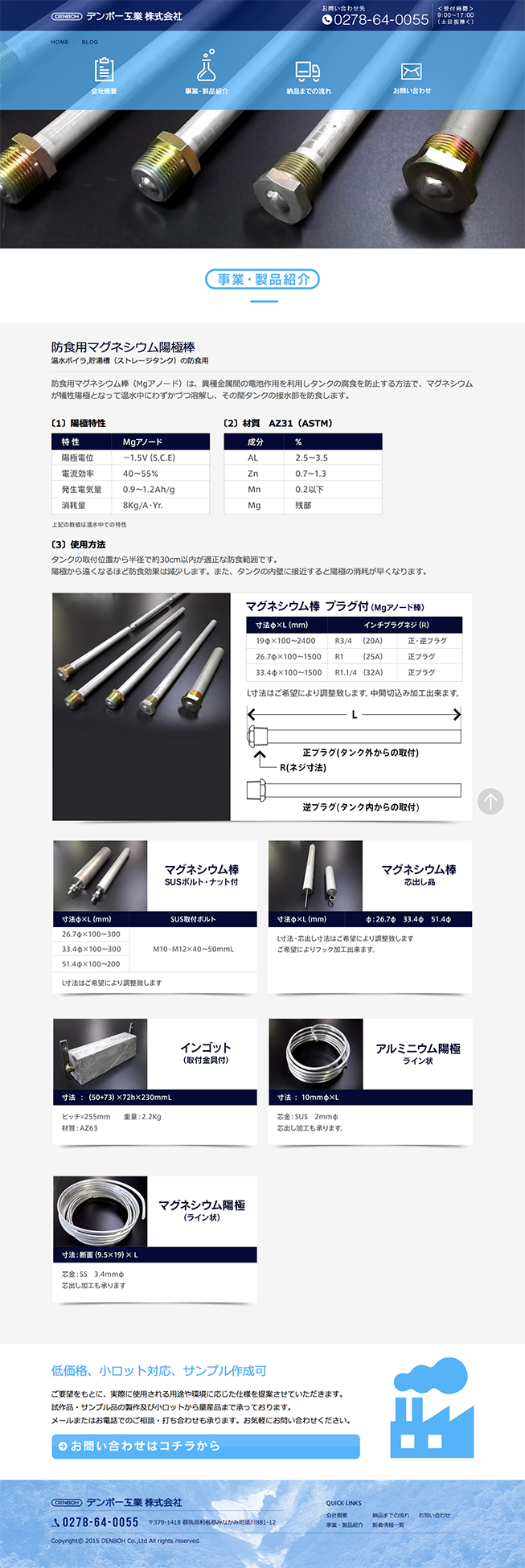Open footer quick link 事業・製品紹介
The width and height of the screenshot is (525, 1568).
344,1525
